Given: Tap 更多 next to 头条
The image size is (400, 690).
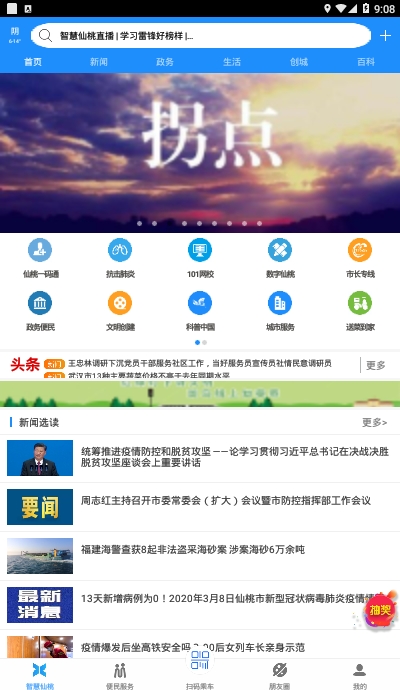Looking at the screenshot, I should (x=375, y=365).
